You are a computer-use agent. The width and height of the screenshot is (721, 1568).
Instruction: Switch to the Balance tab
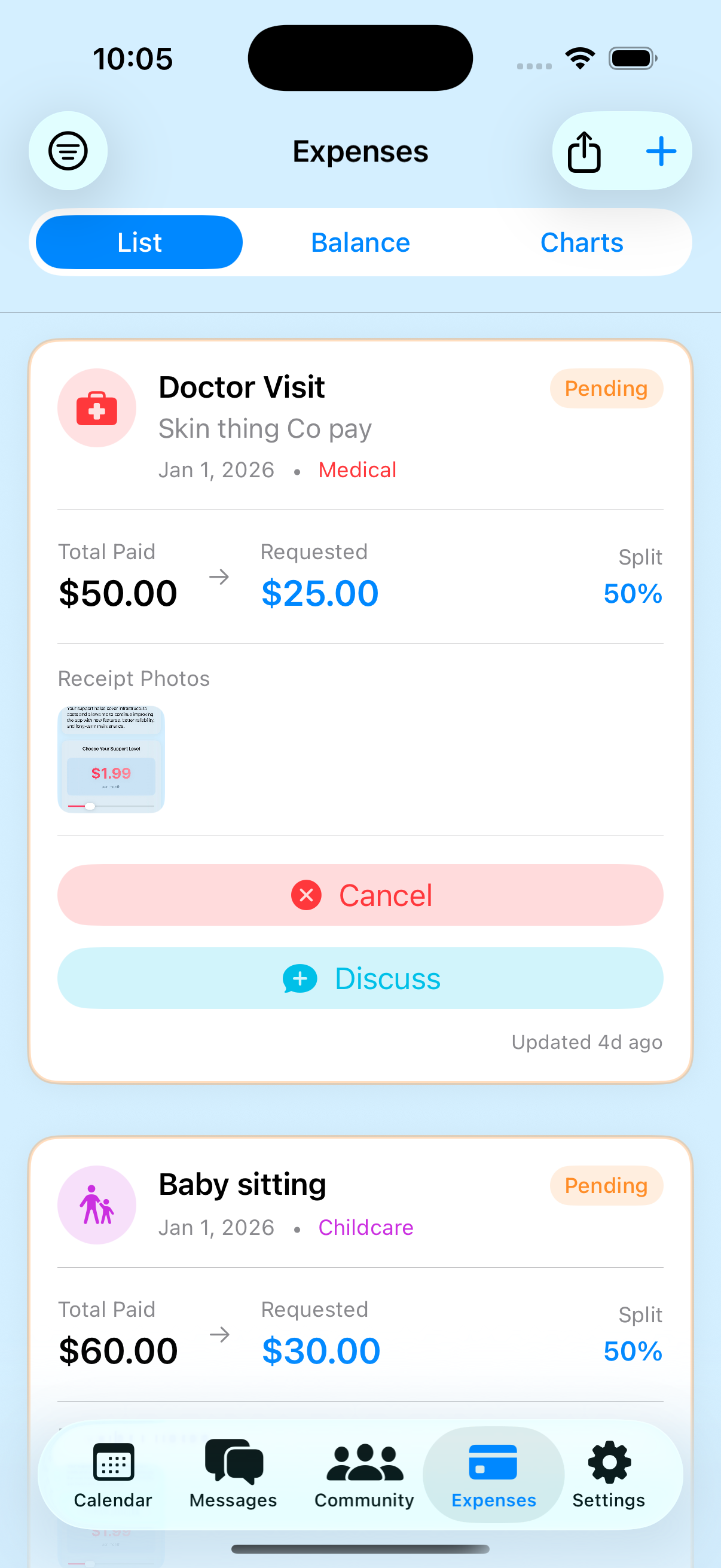point(360,242)
